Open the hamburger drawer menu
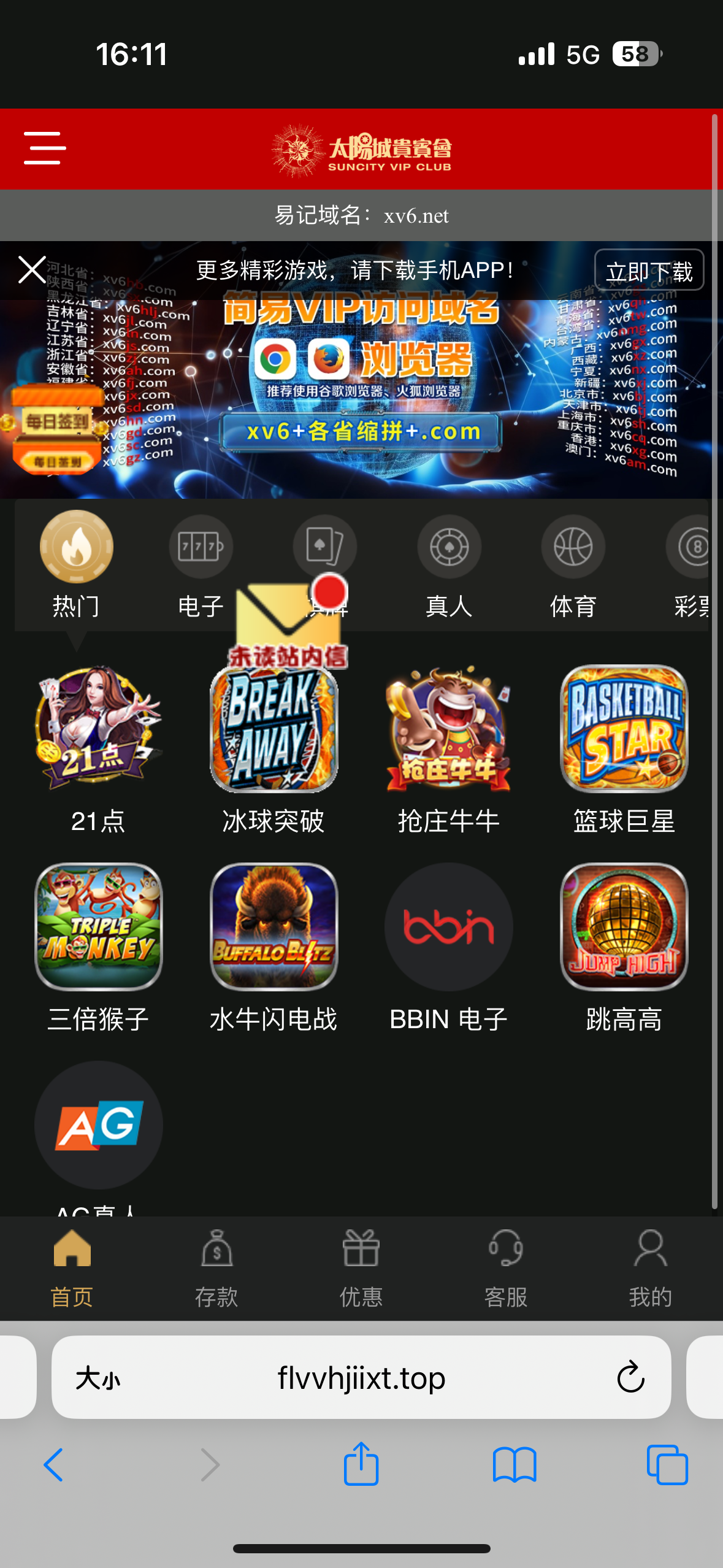The height and width of the screenshot is (1568, 723). tap(45, 148)
